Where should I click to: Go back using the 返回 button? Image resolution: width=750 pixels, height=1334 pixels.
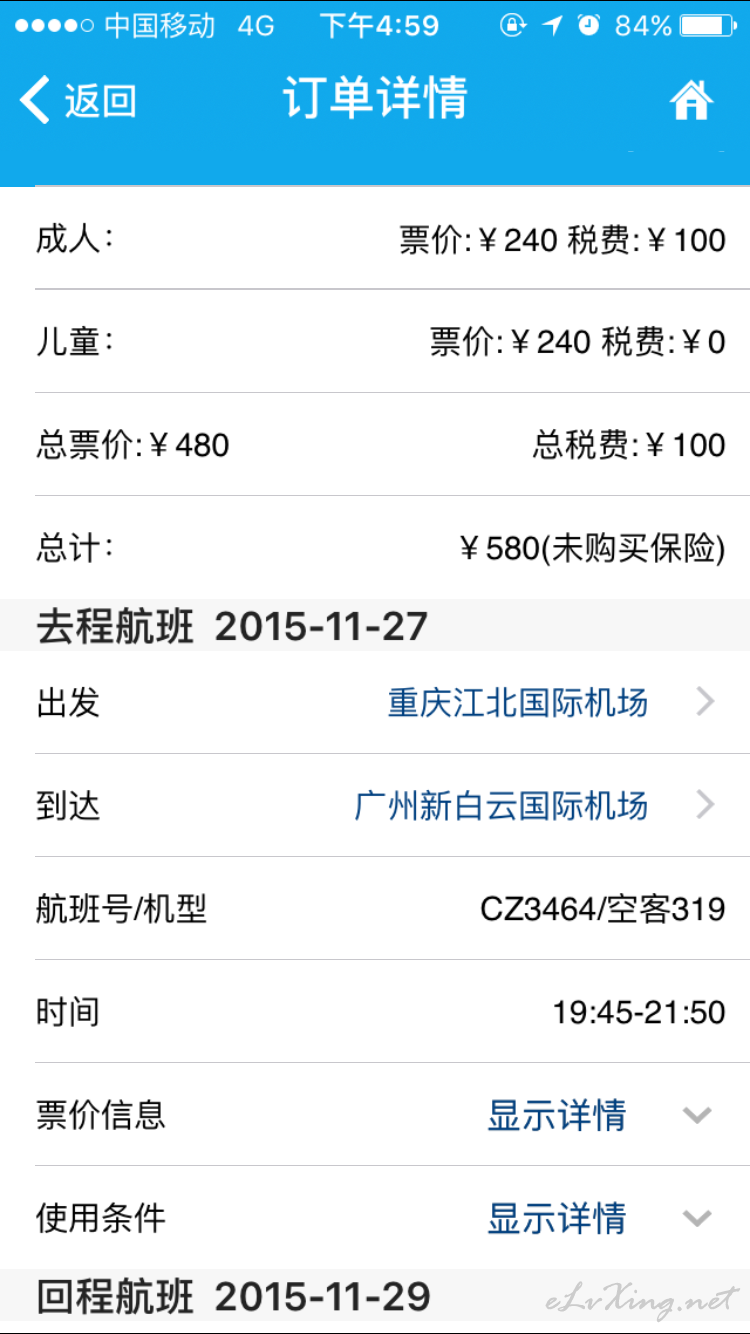[78, 100]
